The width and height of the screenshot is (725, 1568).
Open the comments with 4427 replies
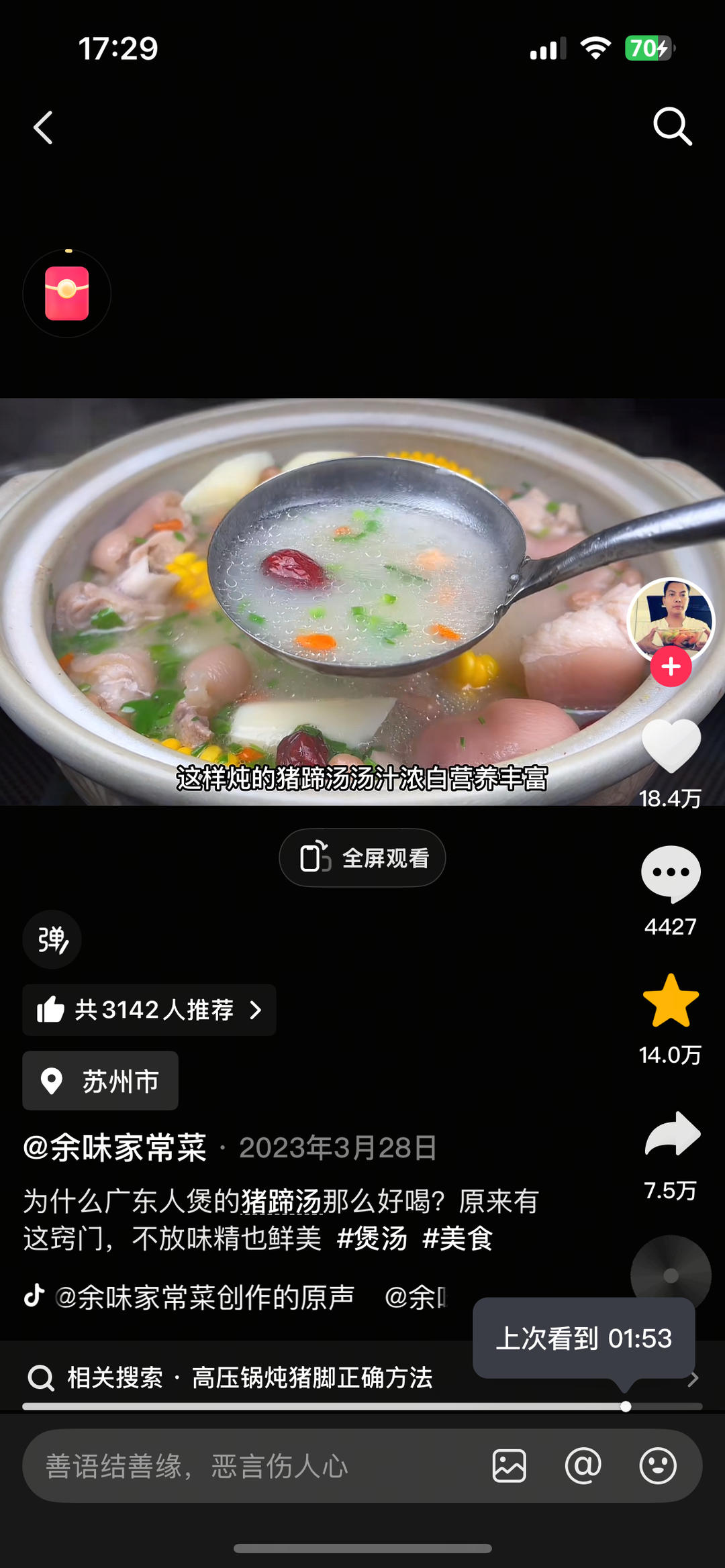(671, 874)
